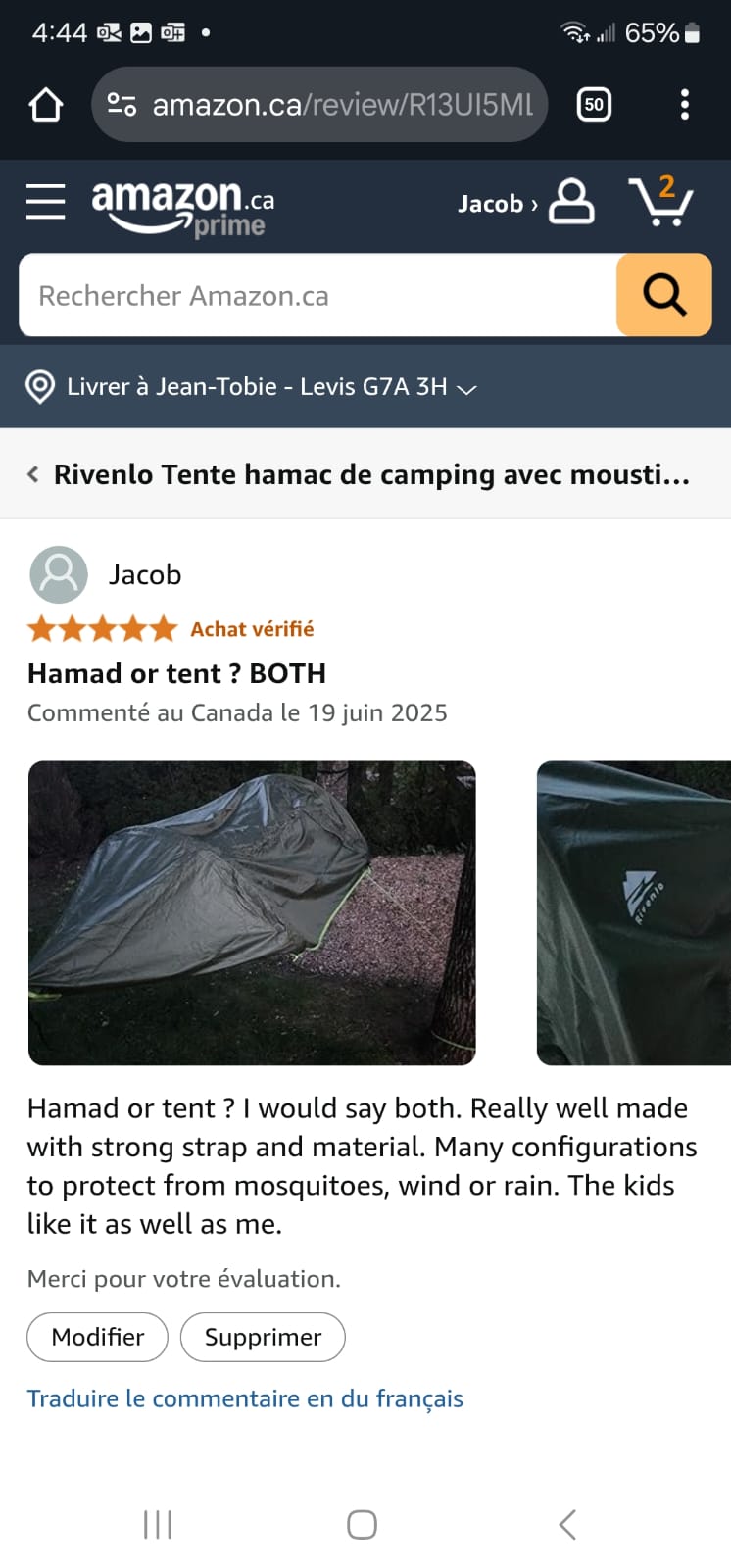Screen dimensions: 731x1568
Task: Open Jacob's reviewer profile
Action: (x=106, y=574)
